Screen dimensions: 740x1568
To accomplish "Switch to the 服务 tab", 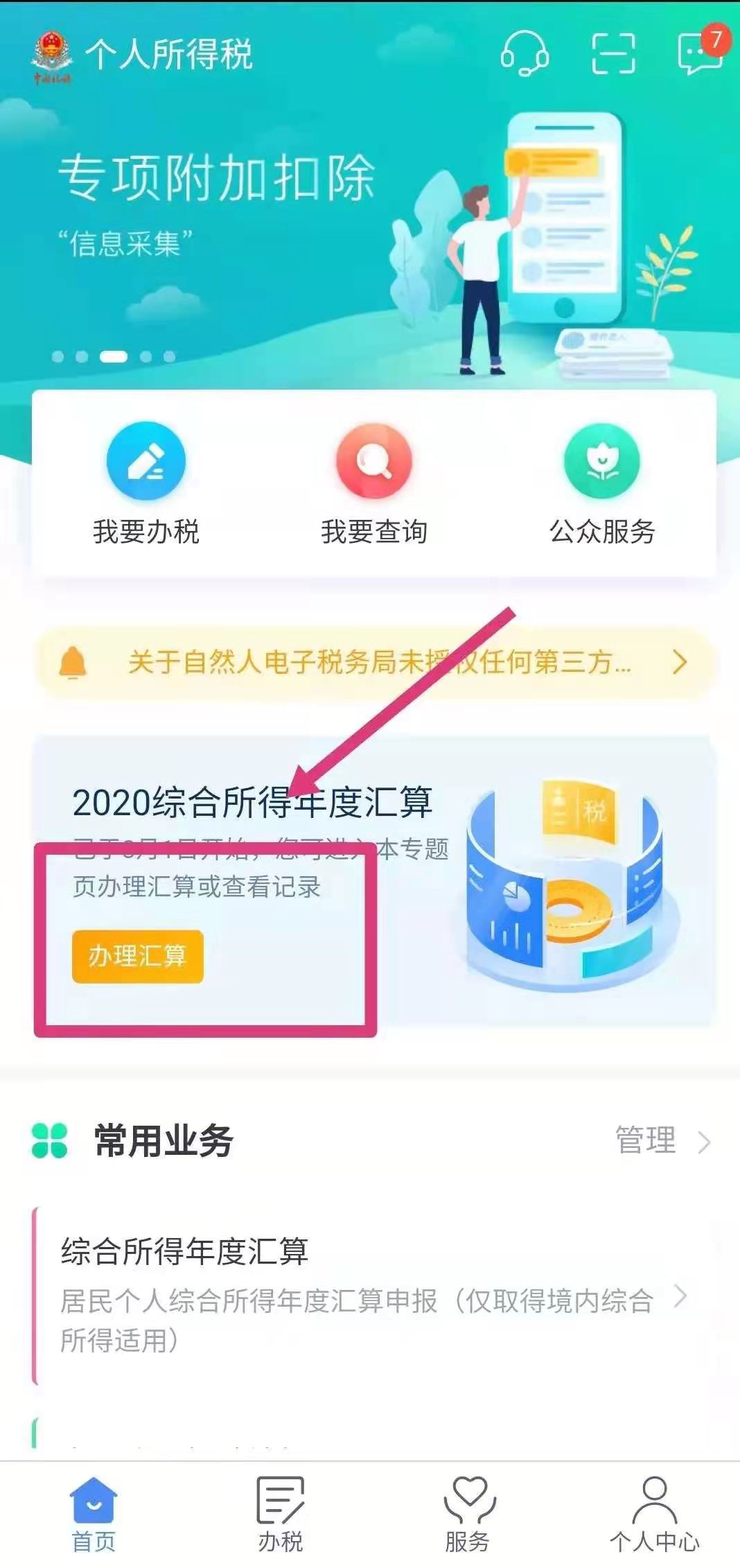I will pos(468,1515).
